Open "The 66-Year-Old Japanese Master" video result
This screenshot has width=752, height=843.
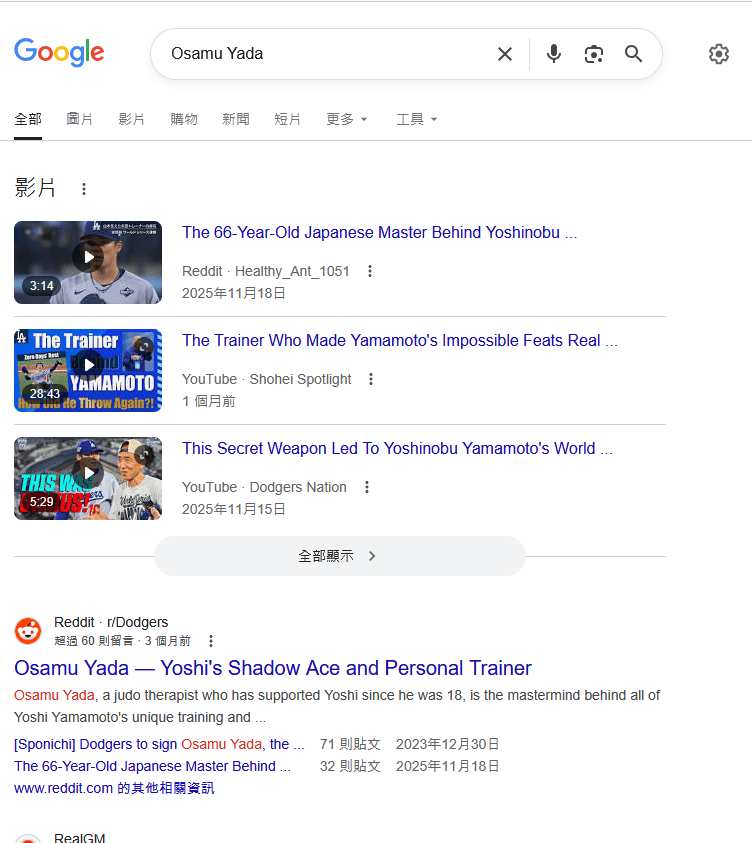click(379, 233)
